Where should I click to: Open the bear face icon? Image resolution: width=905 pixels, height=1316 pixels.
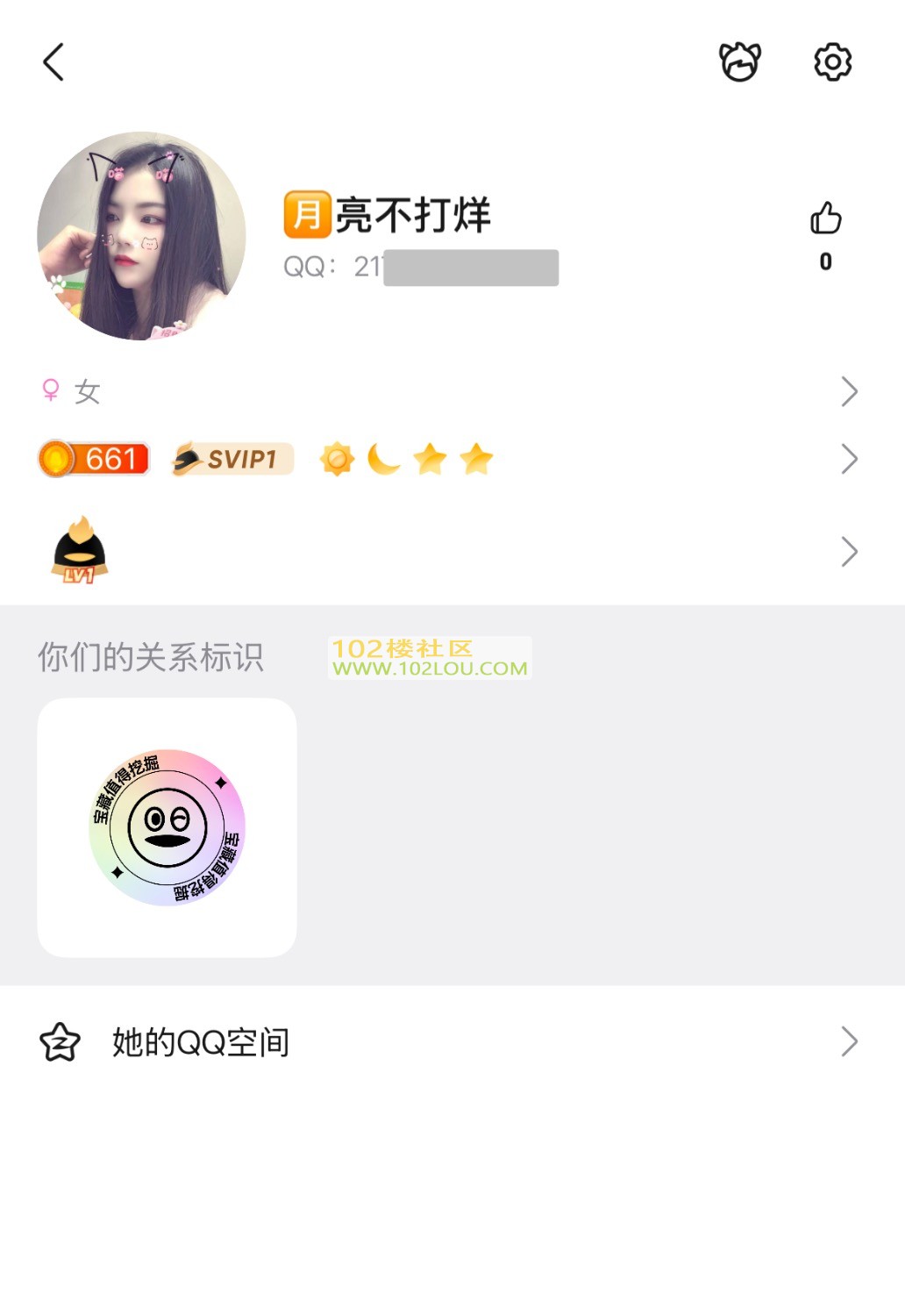coord(739,62)
